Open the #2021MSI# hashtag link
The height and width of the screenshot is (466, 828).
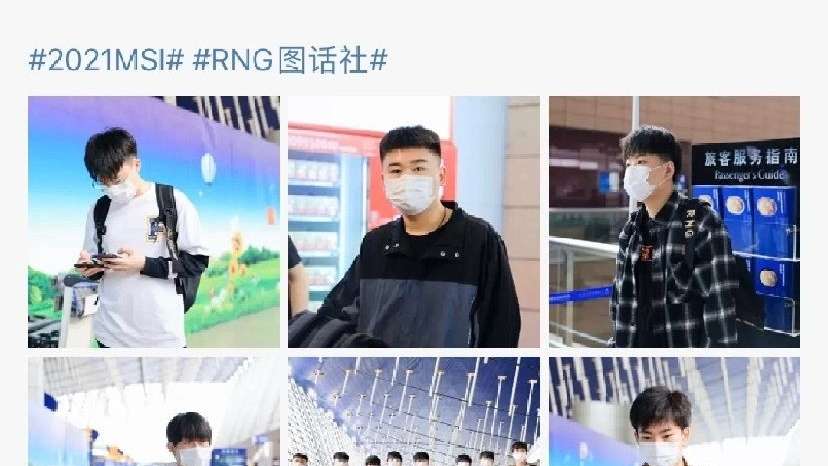106,60
